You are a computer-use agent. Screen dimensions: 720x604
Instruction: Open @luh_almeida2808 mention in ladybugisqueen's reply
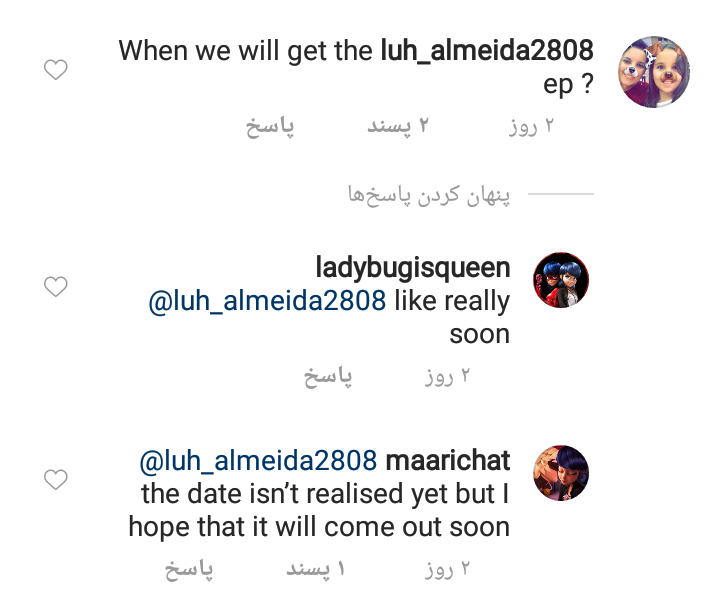[x=267, y=301]
